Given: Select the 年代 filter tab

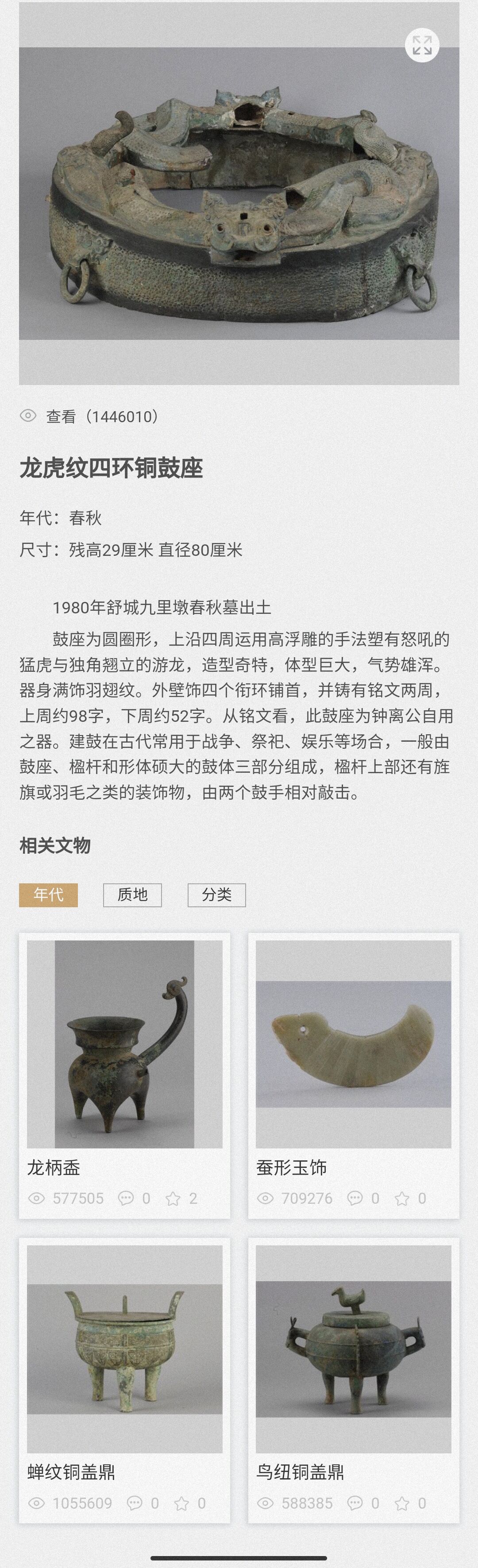Looking at the screenshot, I should click(48, 895).
